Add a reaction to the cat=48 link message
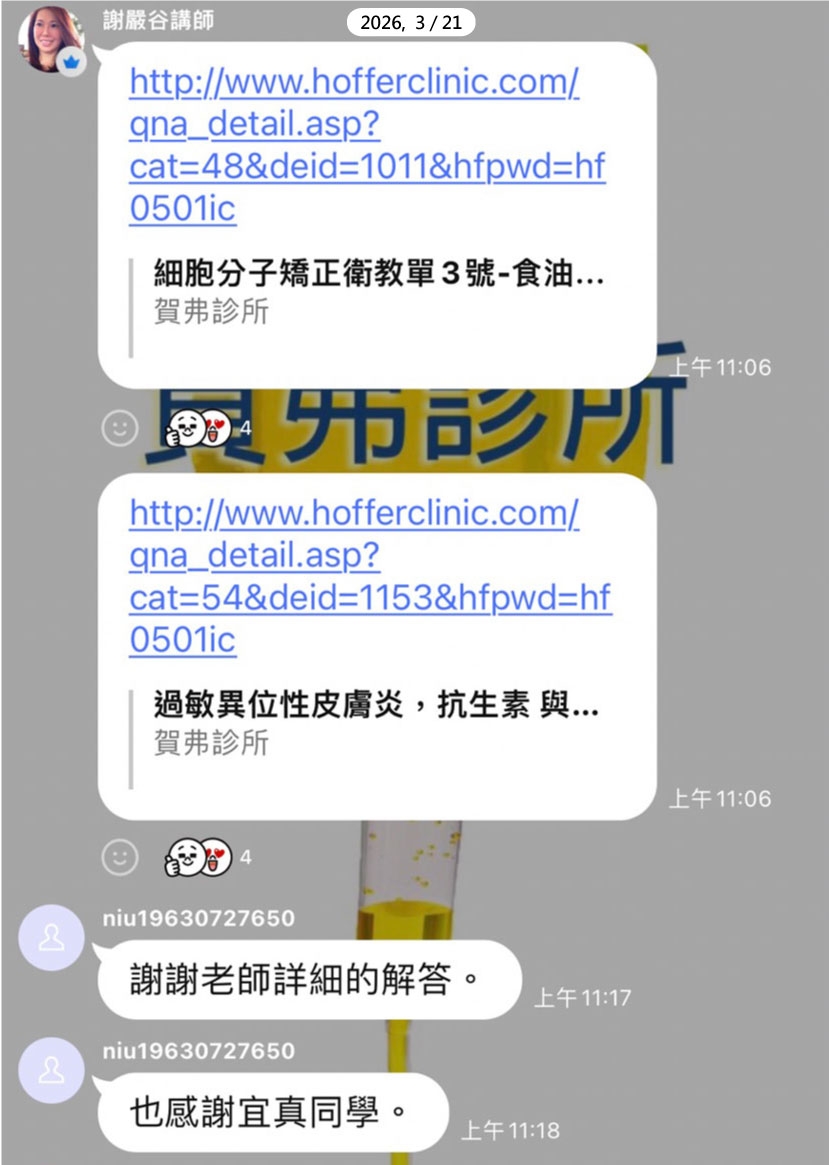This screenshot has width=829, height=1165. [121, 428]
